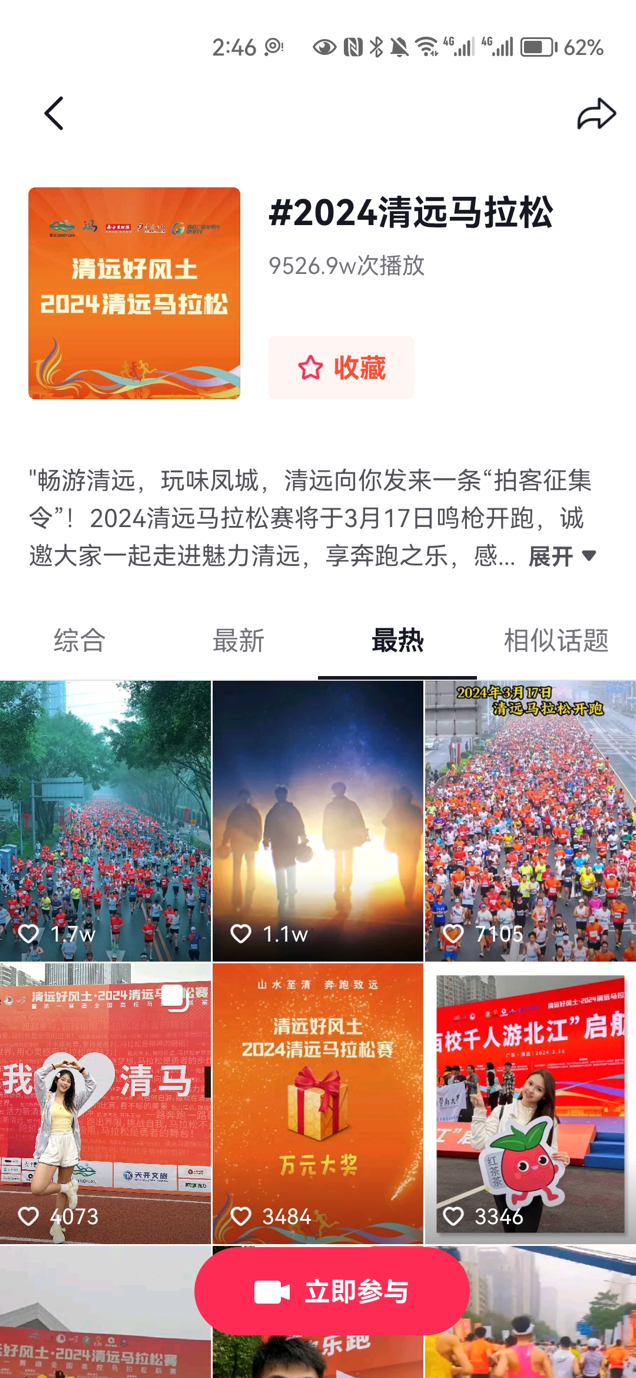Open the marathon crowd video with 7105 likes
This screenshot has height=1378, width=636.
pos(530,820)
